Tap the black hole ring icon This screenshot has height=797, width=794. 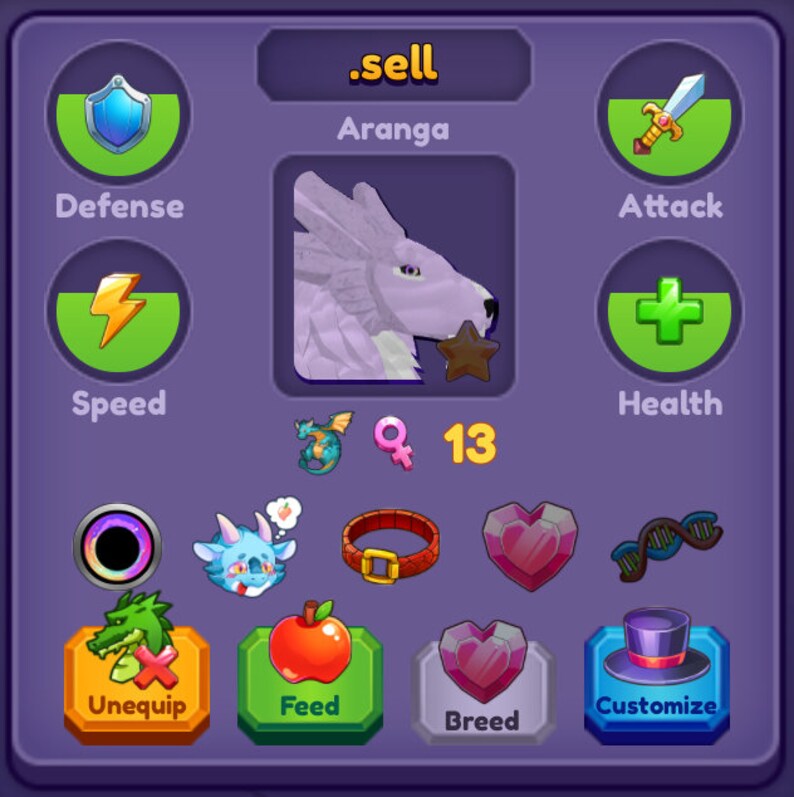point(118,547)
